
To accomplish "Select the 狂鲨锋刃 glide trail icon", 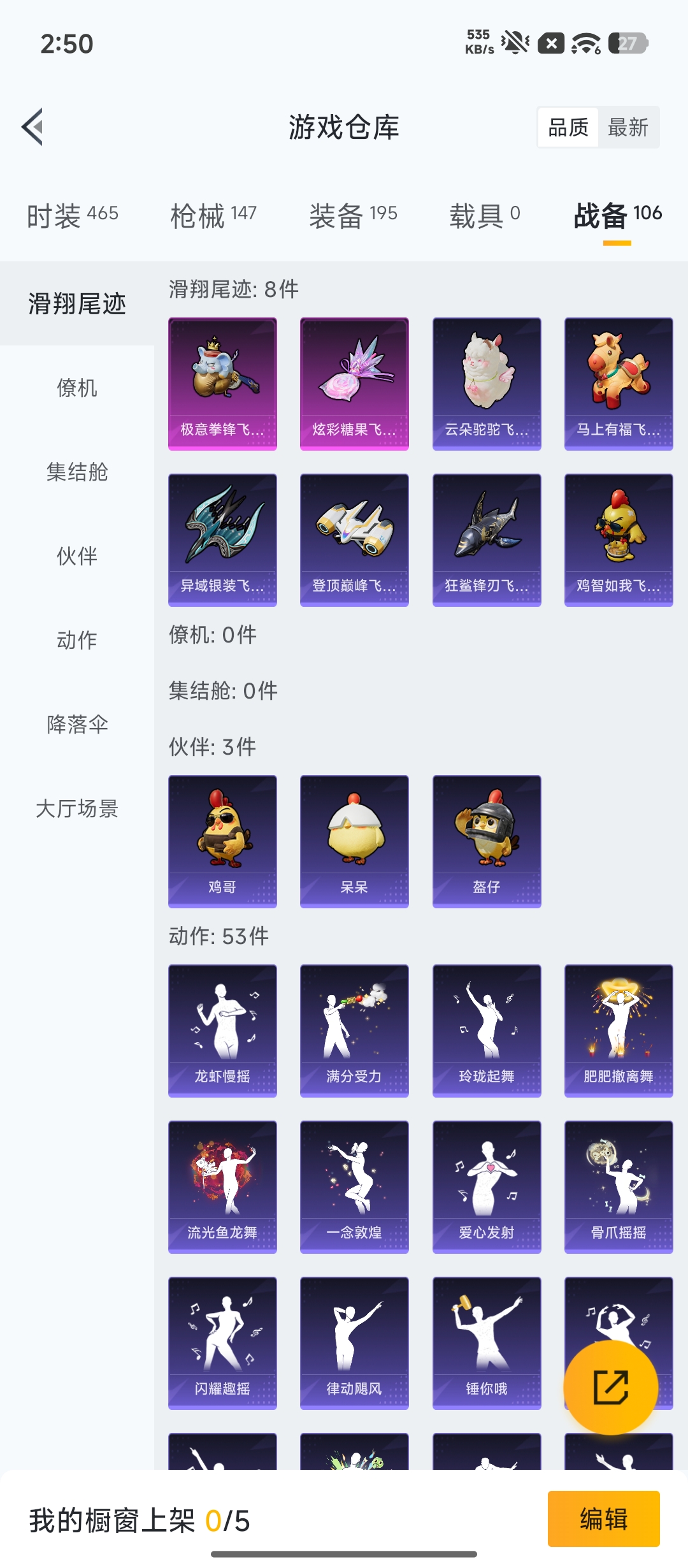I will point(486,537).
